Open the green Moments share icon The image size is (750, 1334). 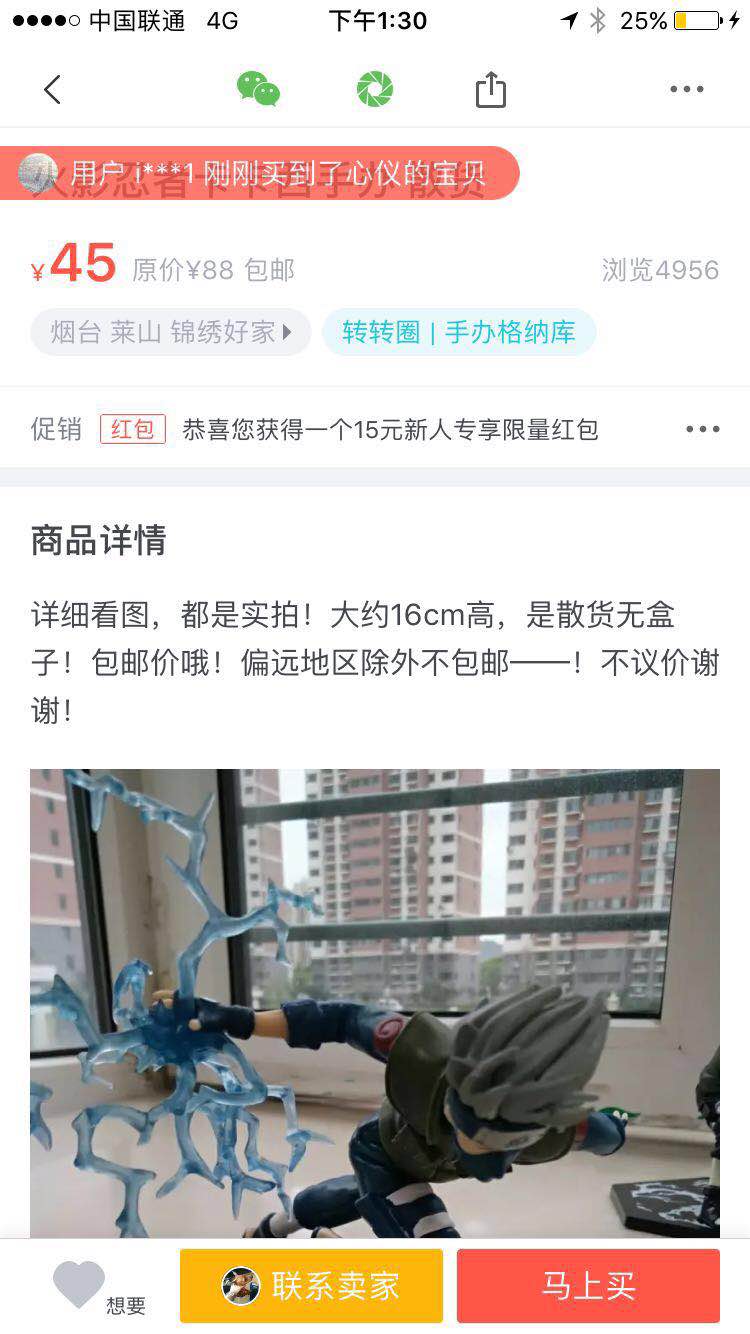tap(375, 89)
